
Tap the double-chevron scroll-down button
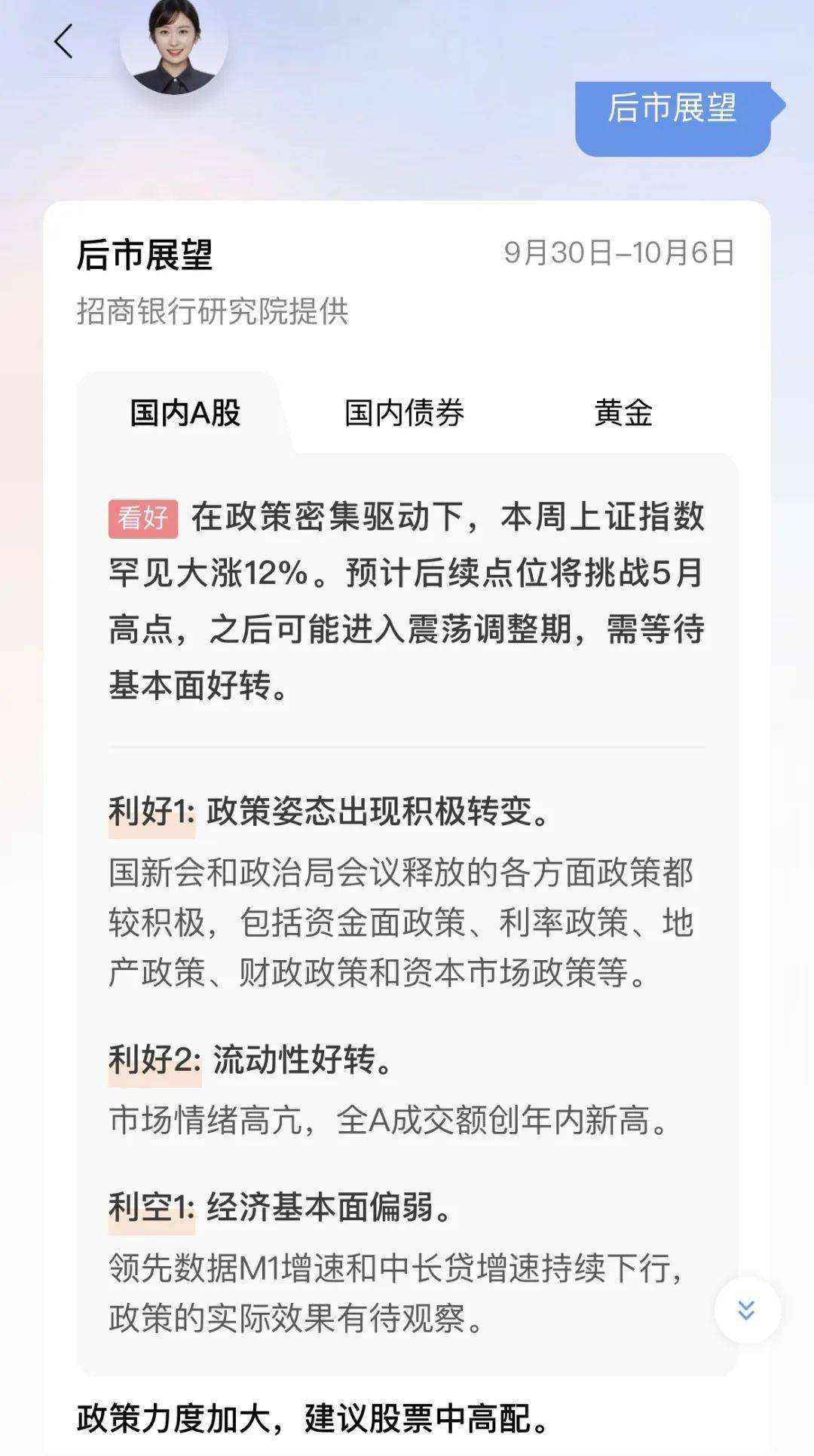click(x=746, y=1310)
